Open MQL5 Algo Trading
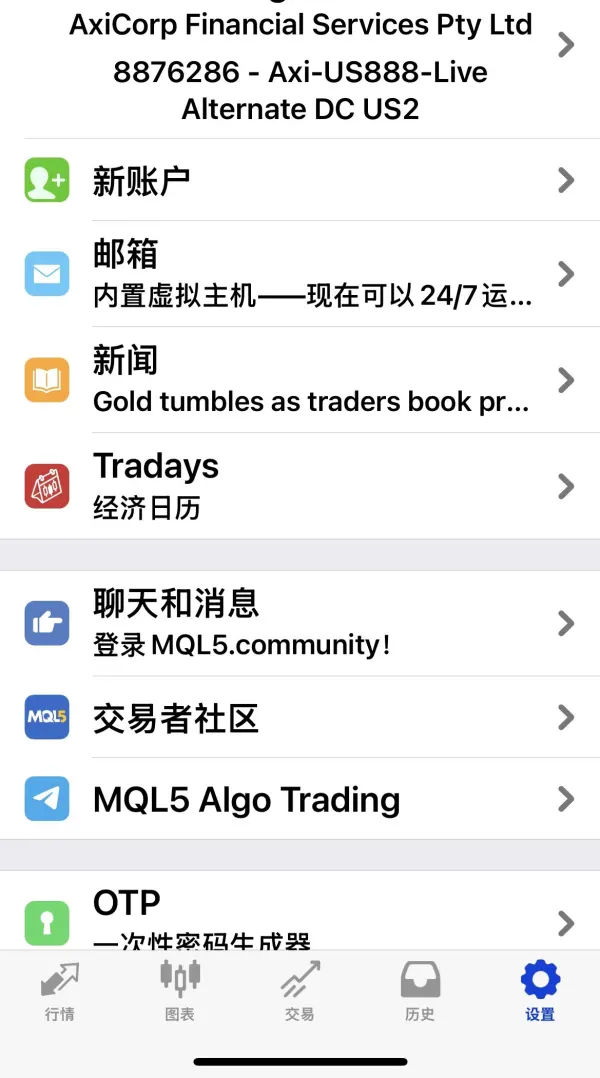This screenshot has width=600, height=1078. (x=300, y=799)
